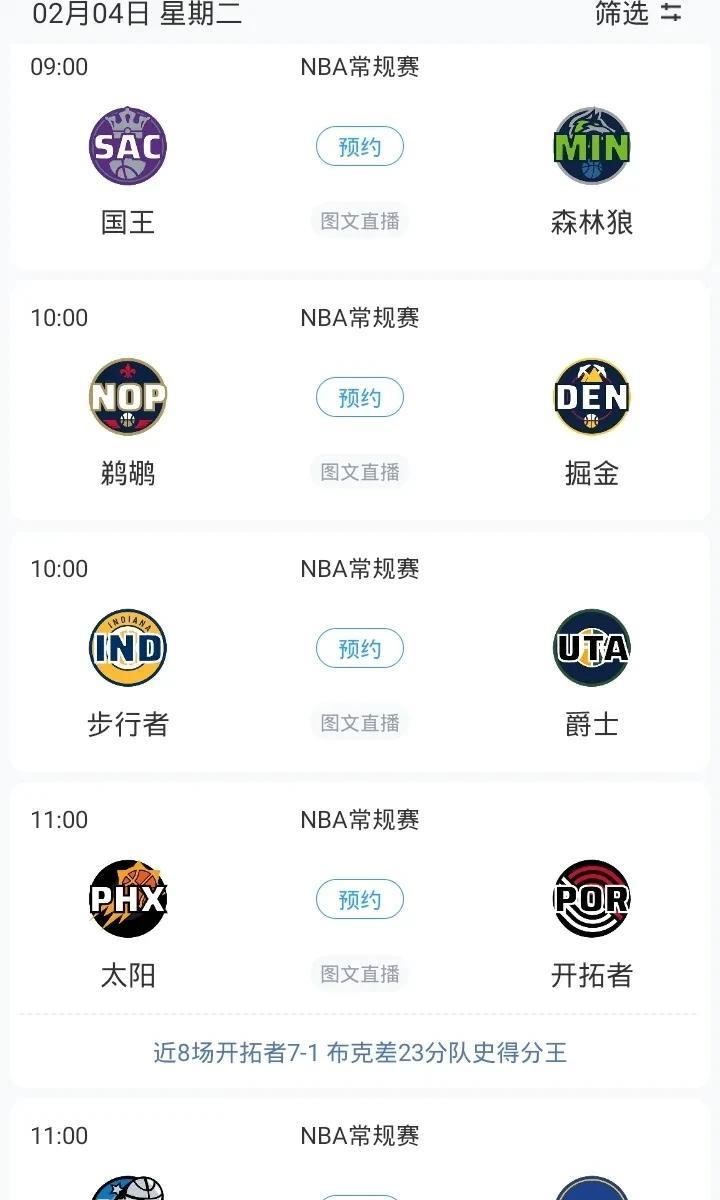Open the 步行者 team logo

128,649
